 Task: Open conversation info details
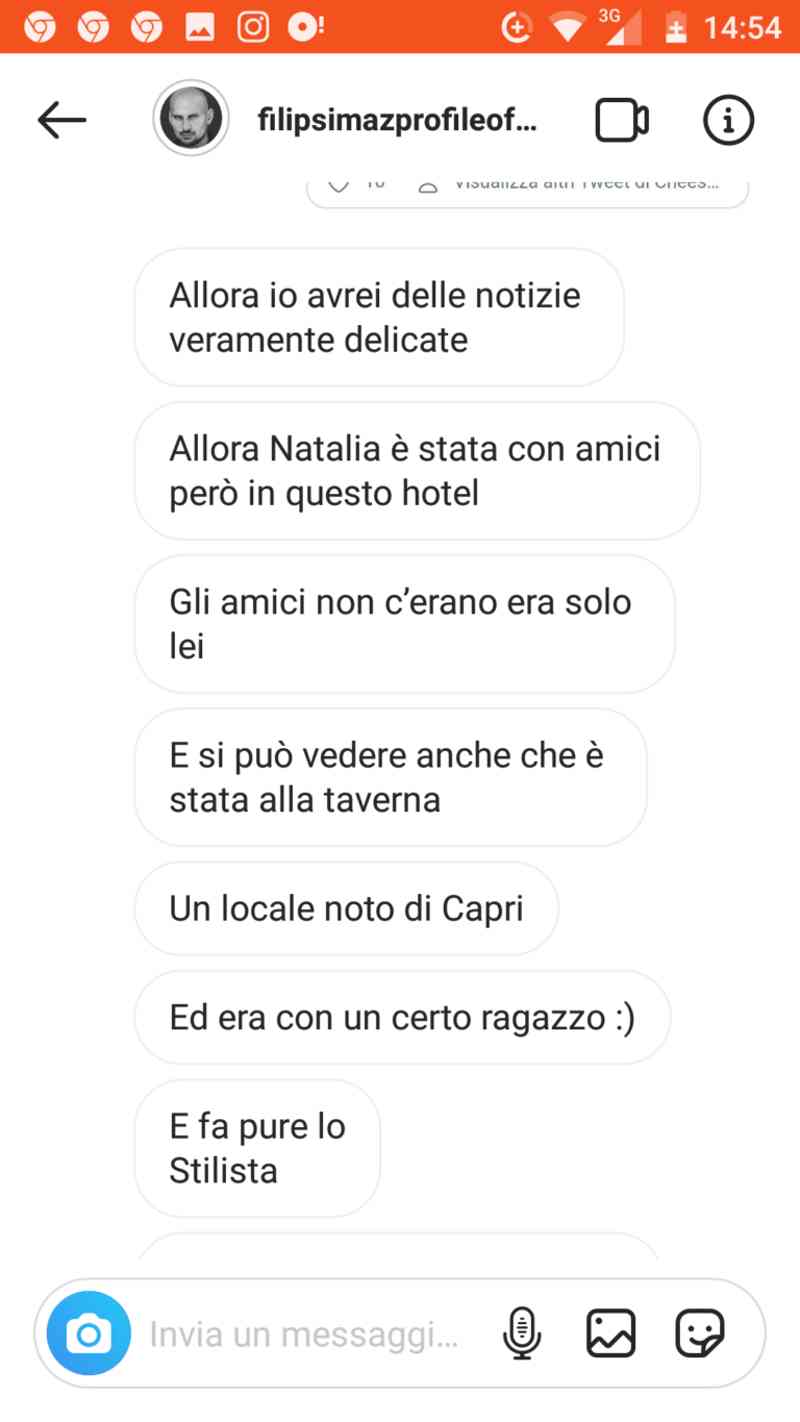pyautogui.click(x=727, y=121)
